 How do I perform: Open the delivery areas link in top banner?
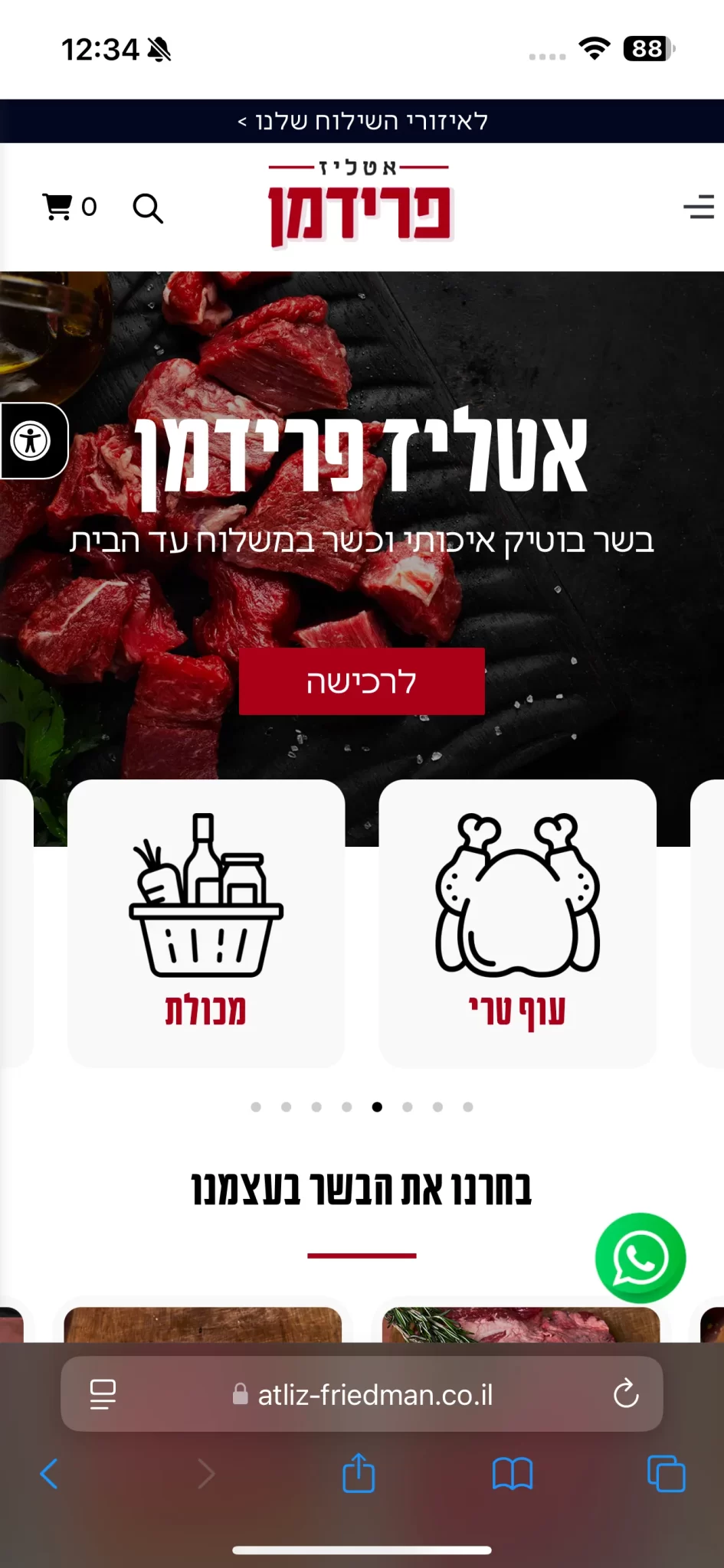(x=362, y=121)
